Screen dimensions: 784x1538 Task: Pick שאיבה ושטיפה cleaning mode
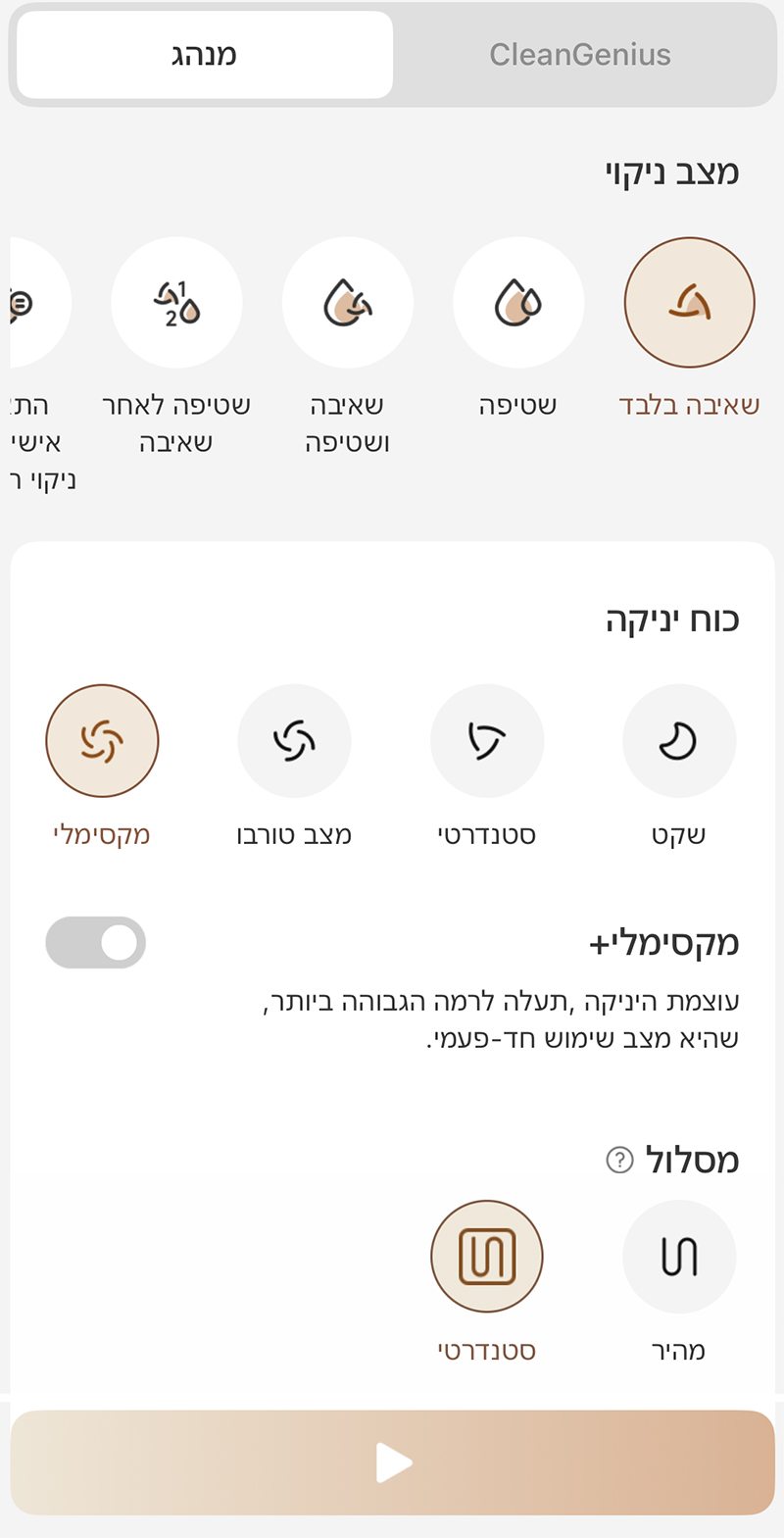[x=348, y=303]
